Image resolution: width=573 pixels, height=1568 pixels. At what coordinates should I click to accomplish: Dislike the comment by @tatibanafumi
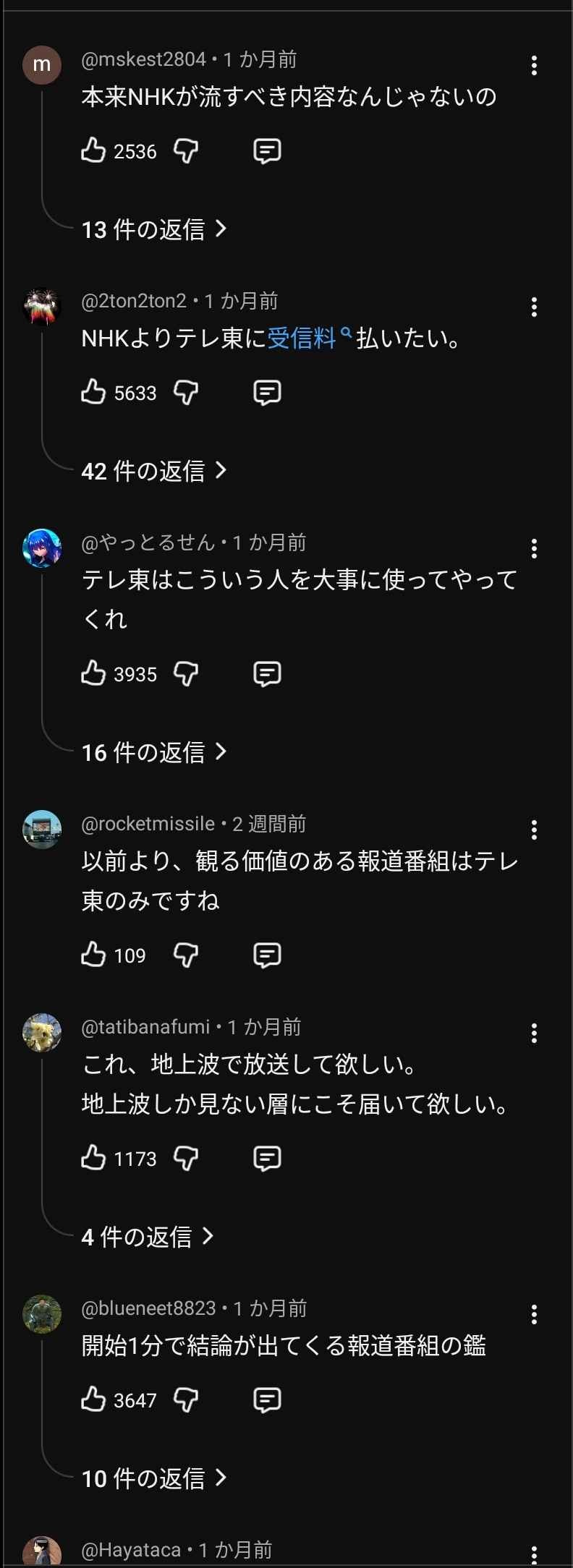[x=186, y=1158]
